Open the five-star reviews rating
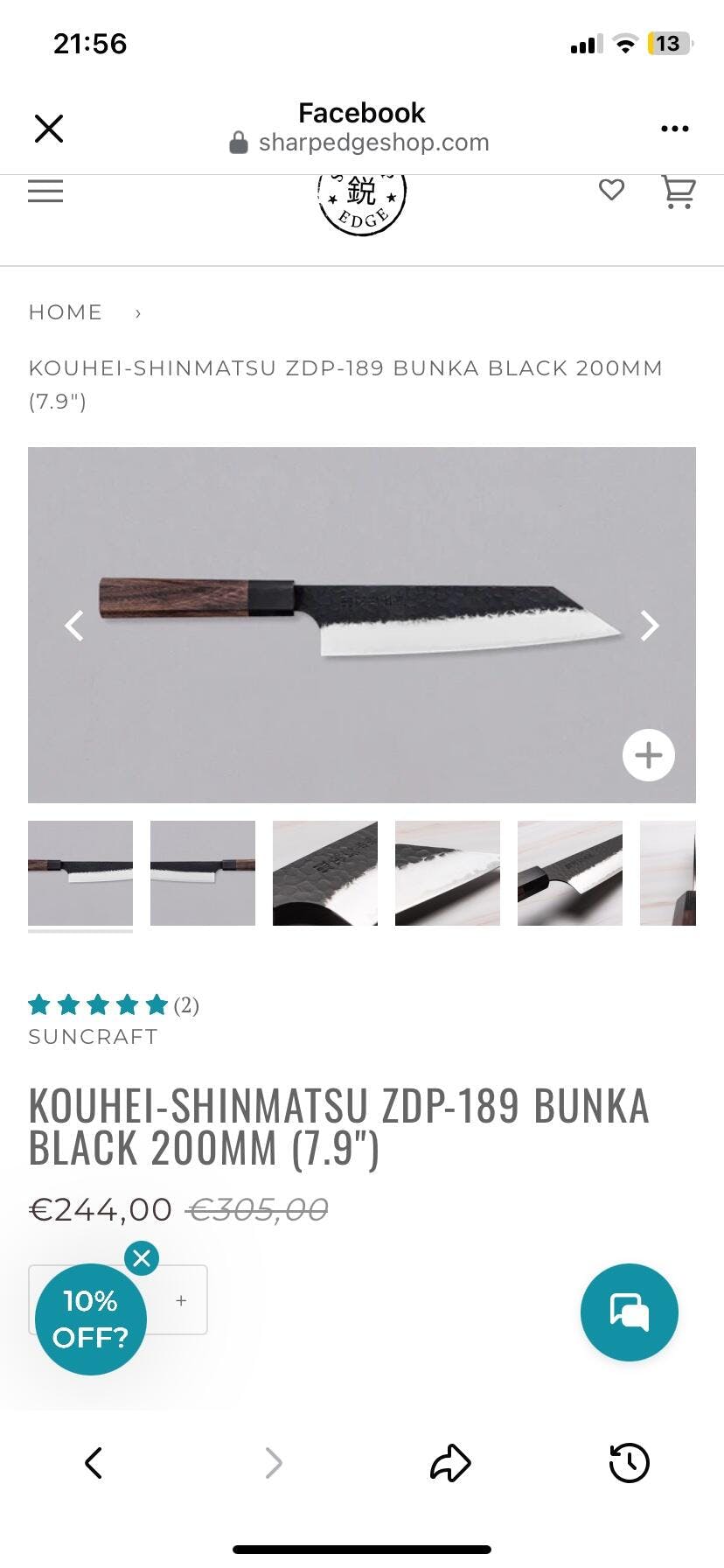Viewport: 724px width, 1568px height. coord(113,1005)
